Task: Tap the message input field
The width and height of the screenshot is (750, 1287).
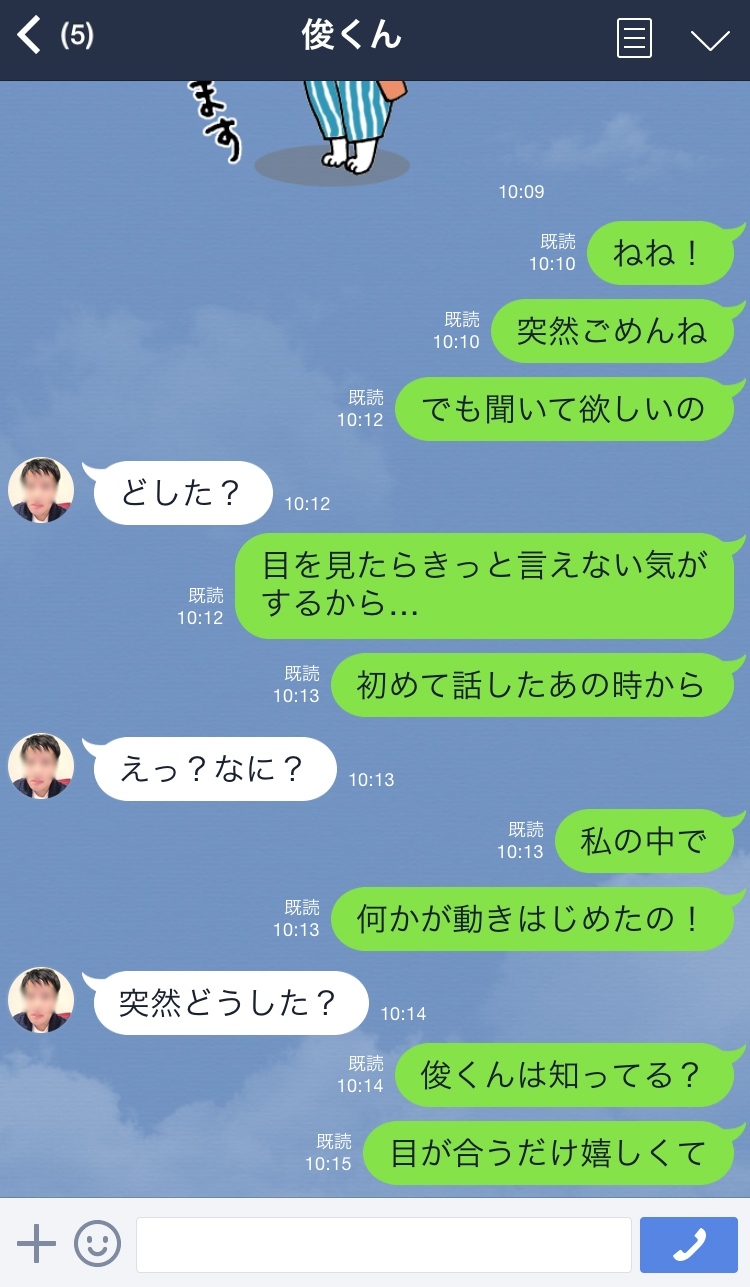Action: 383,1245
